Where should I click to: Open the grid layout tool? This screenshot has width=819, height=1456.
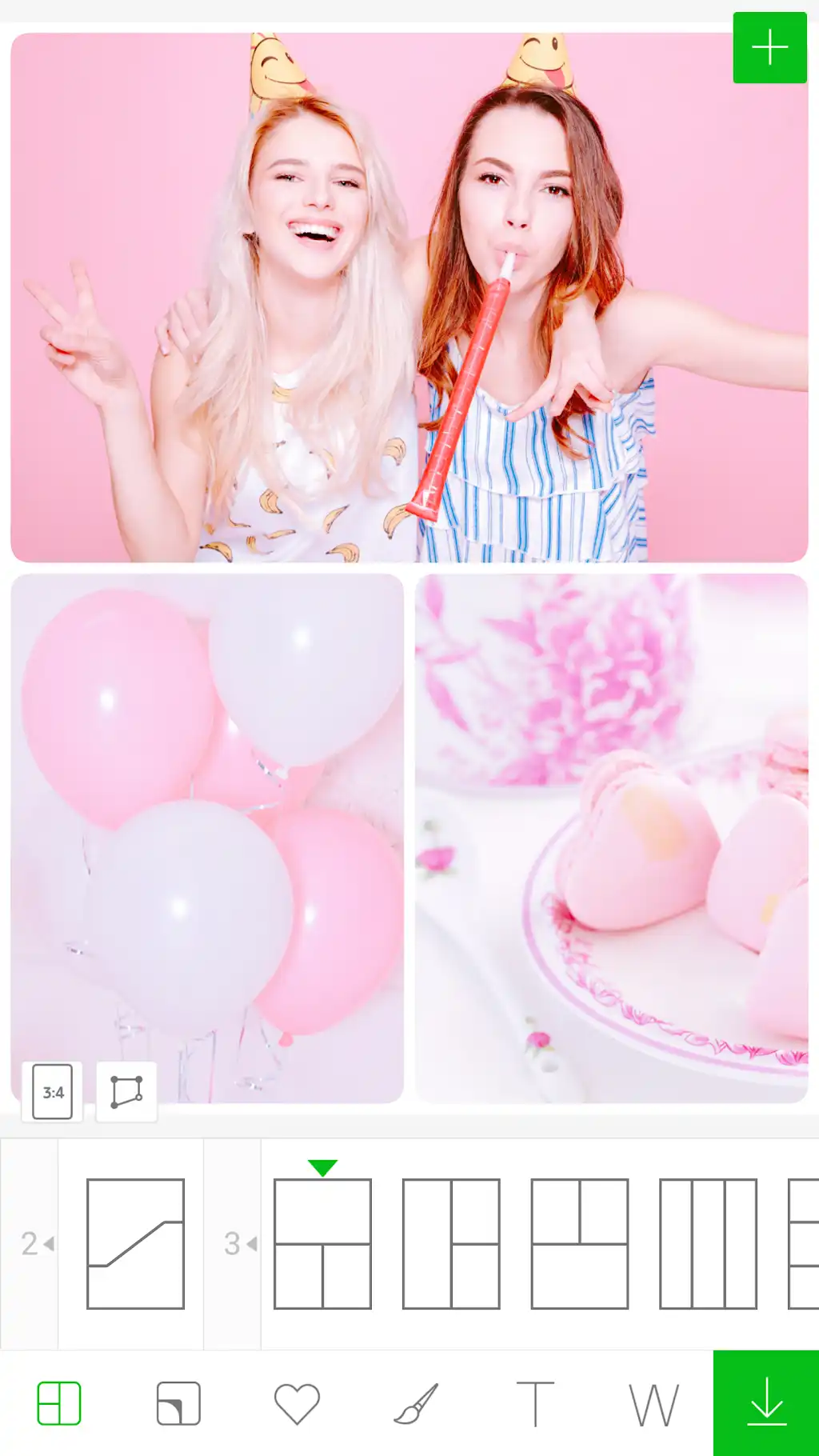click(59, 1403)
